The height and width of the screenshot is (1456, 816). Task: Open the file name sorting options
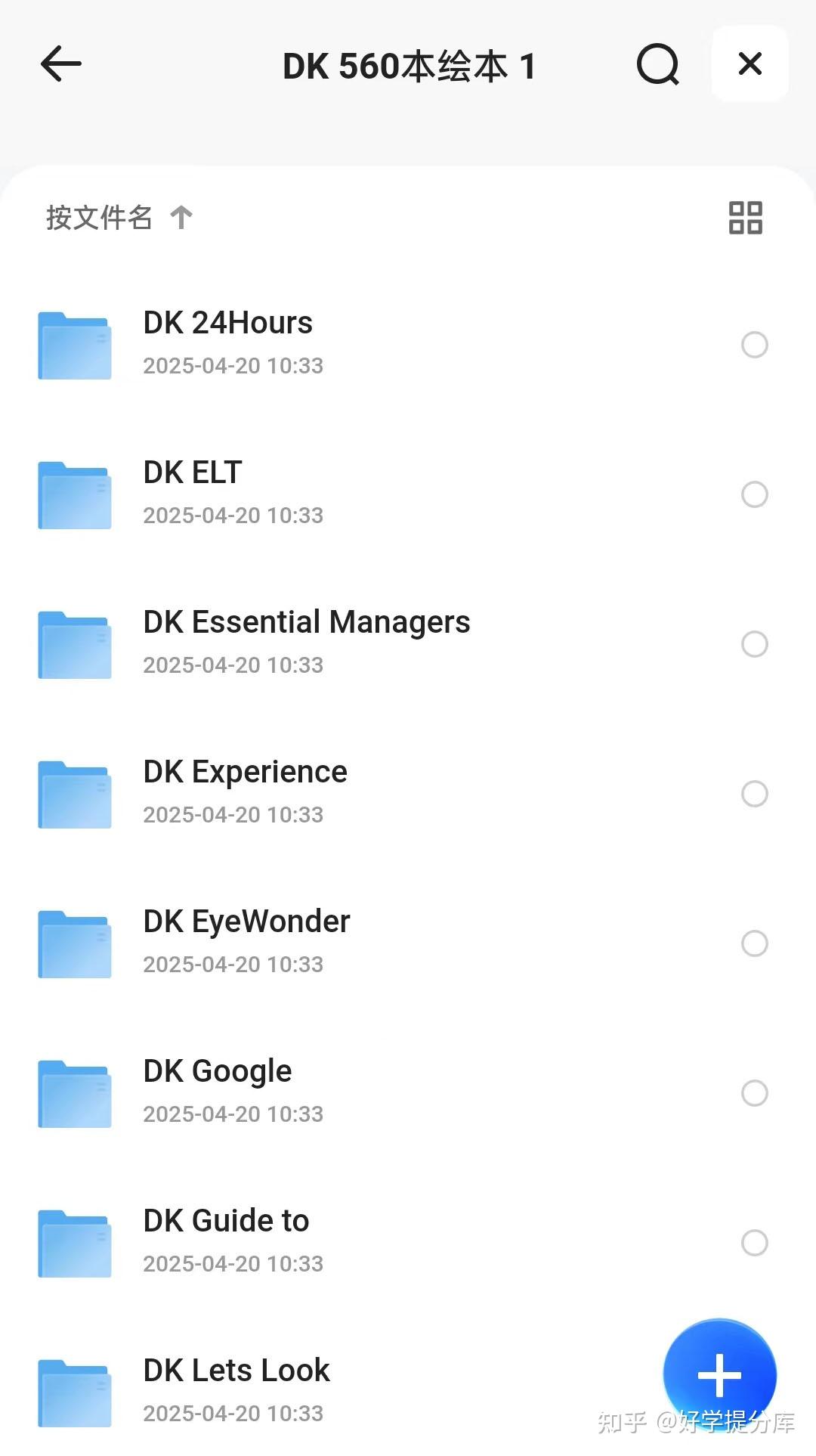(x=97, y=218)
